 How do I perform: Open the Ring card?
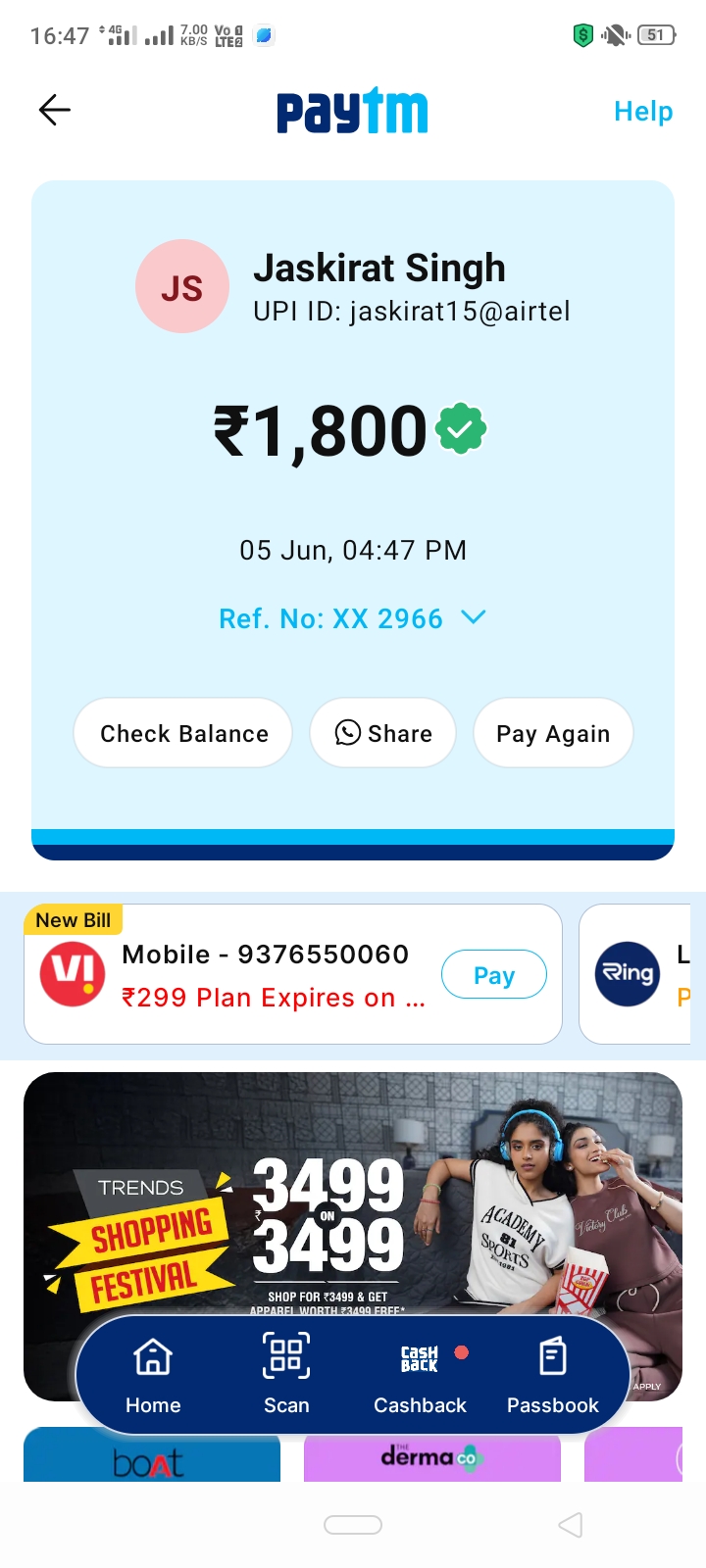[637, 974]
